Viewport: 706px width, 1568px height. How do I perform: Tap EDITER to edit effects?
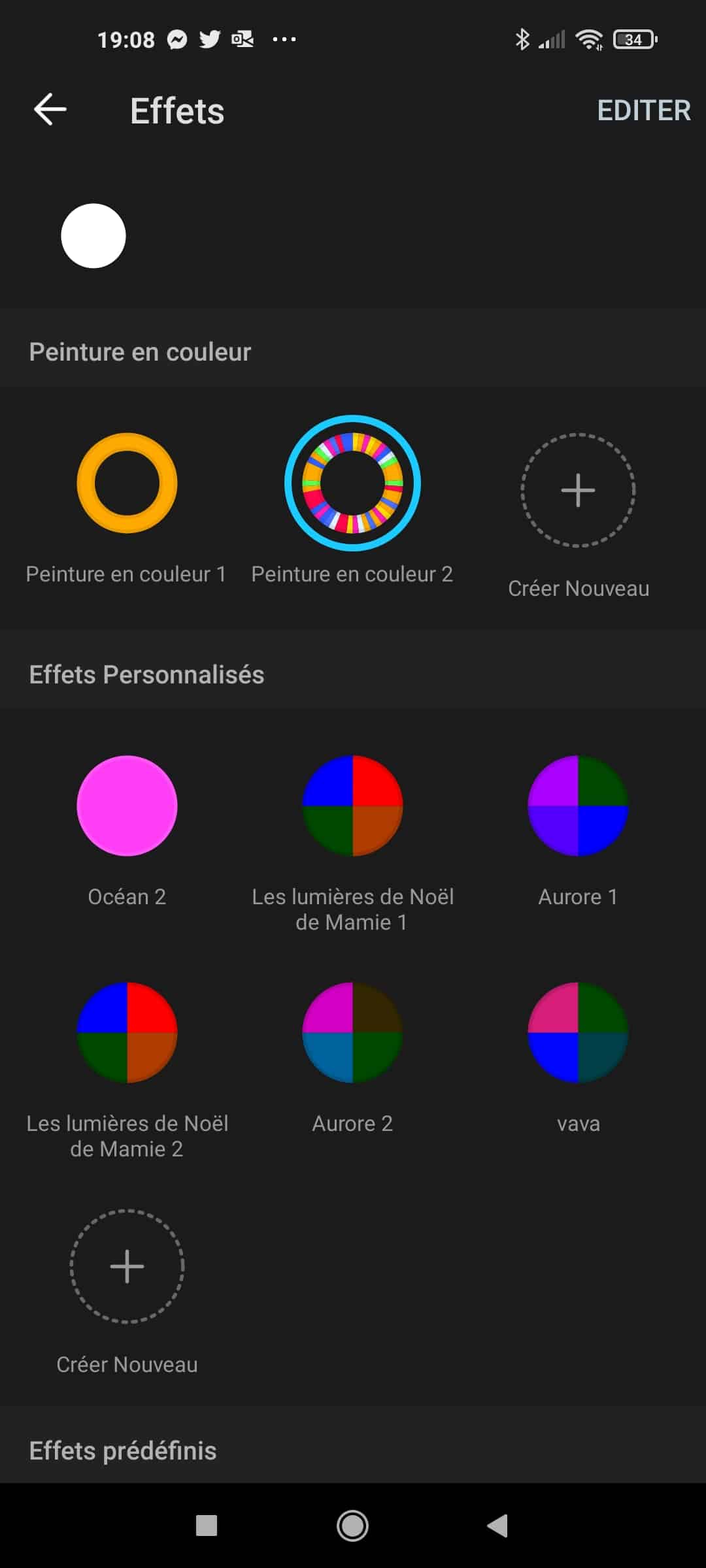pyautogui.click(x=644, y=110)
